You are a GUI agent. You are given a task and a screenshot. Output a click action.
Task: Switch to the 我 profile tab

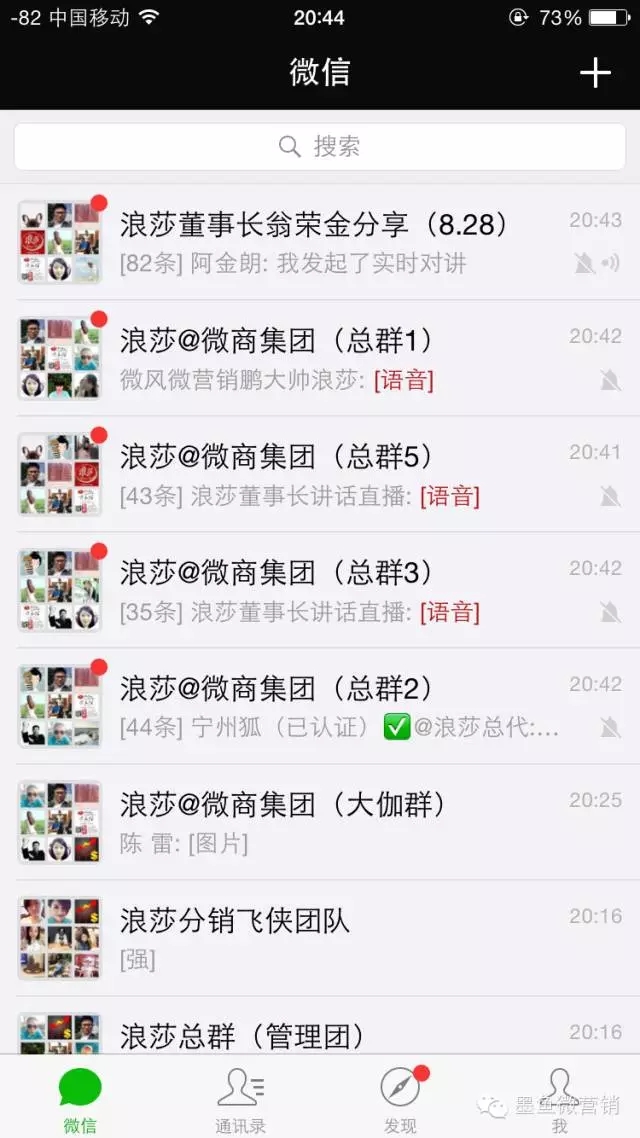coord(560,1098)
